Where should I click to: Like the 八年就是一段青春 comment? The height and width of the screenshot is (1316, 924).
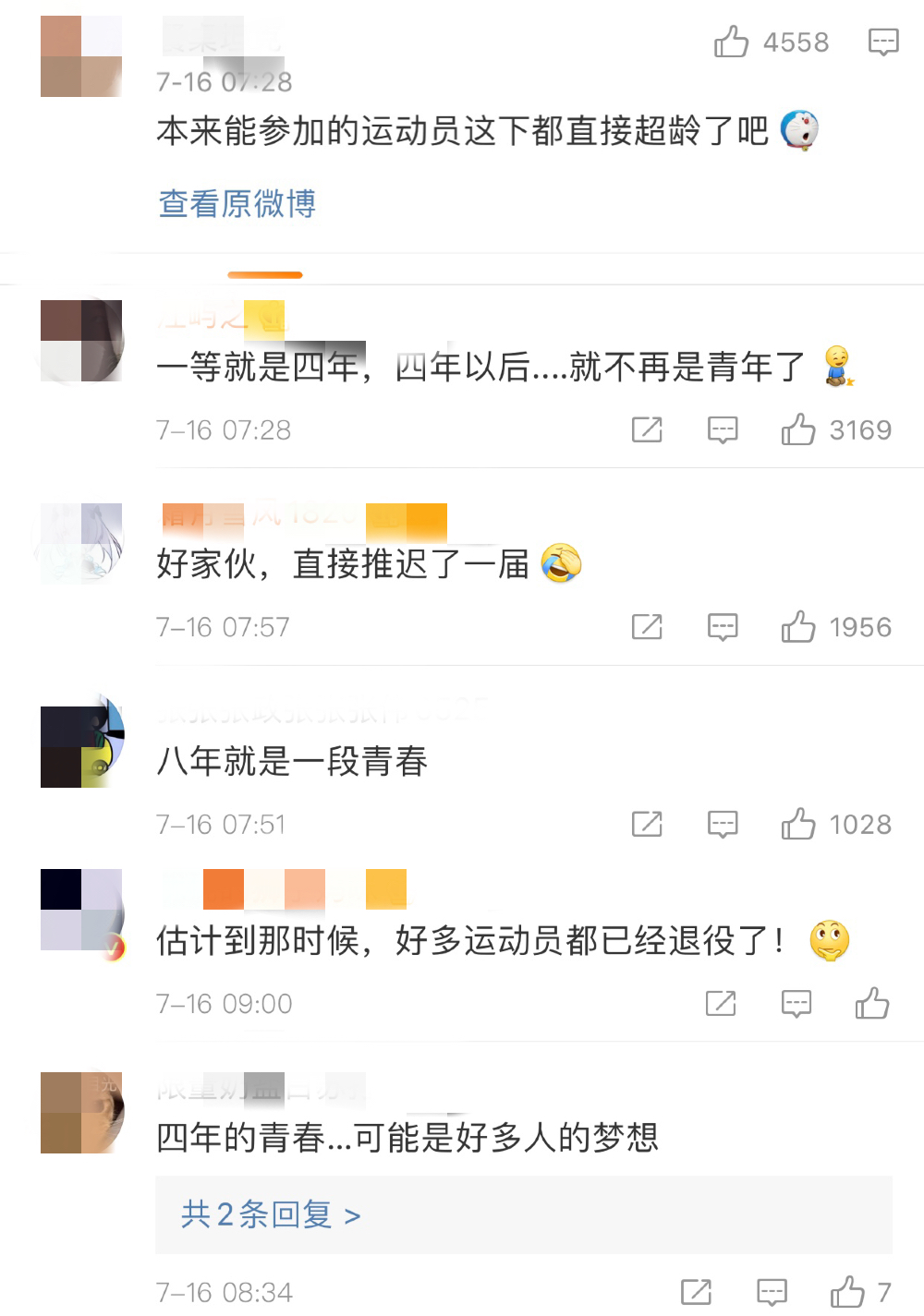pos(798,824)
